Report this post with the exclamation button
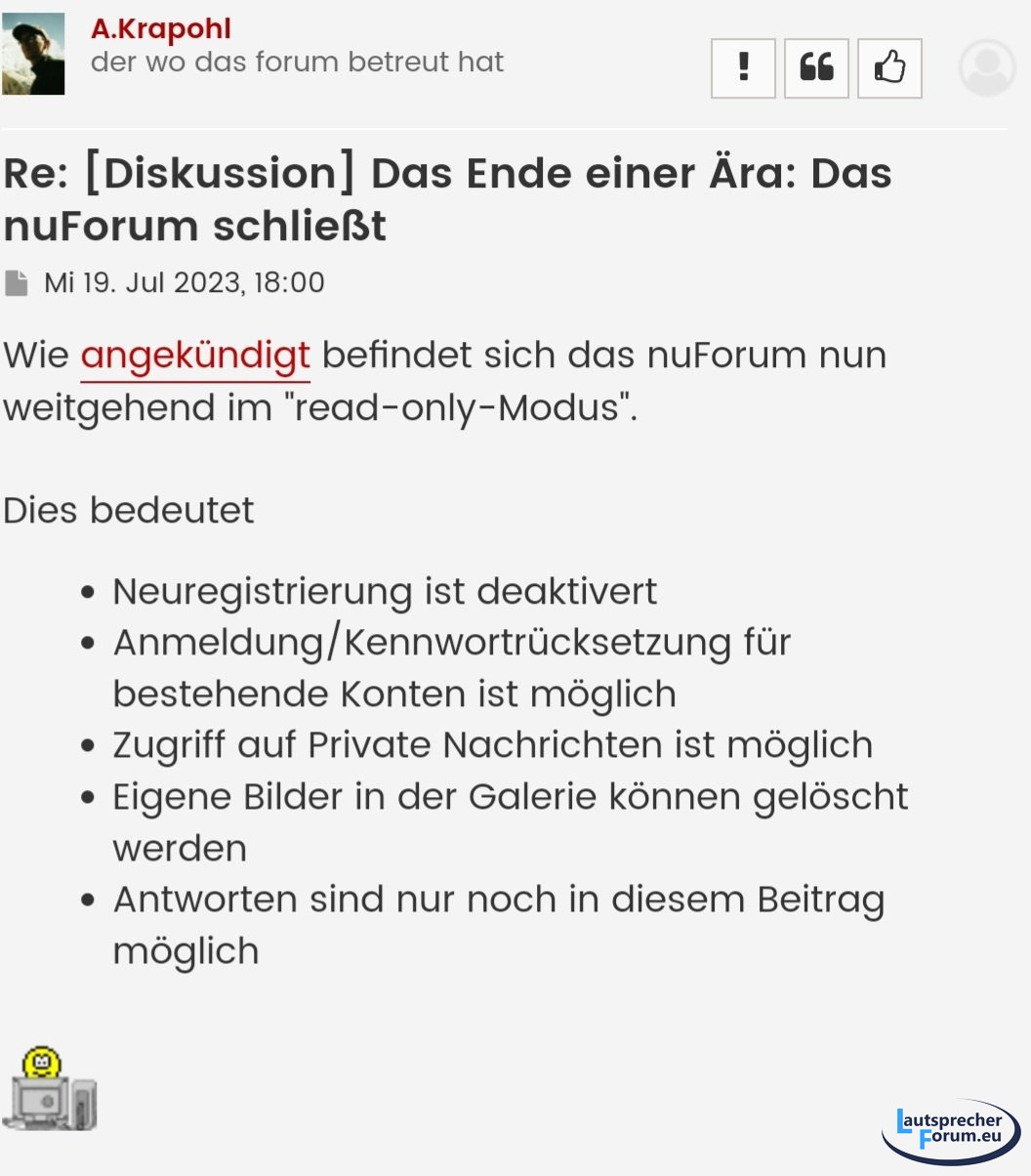This screenshot has height=1176, width=1031. coord(743,67)
